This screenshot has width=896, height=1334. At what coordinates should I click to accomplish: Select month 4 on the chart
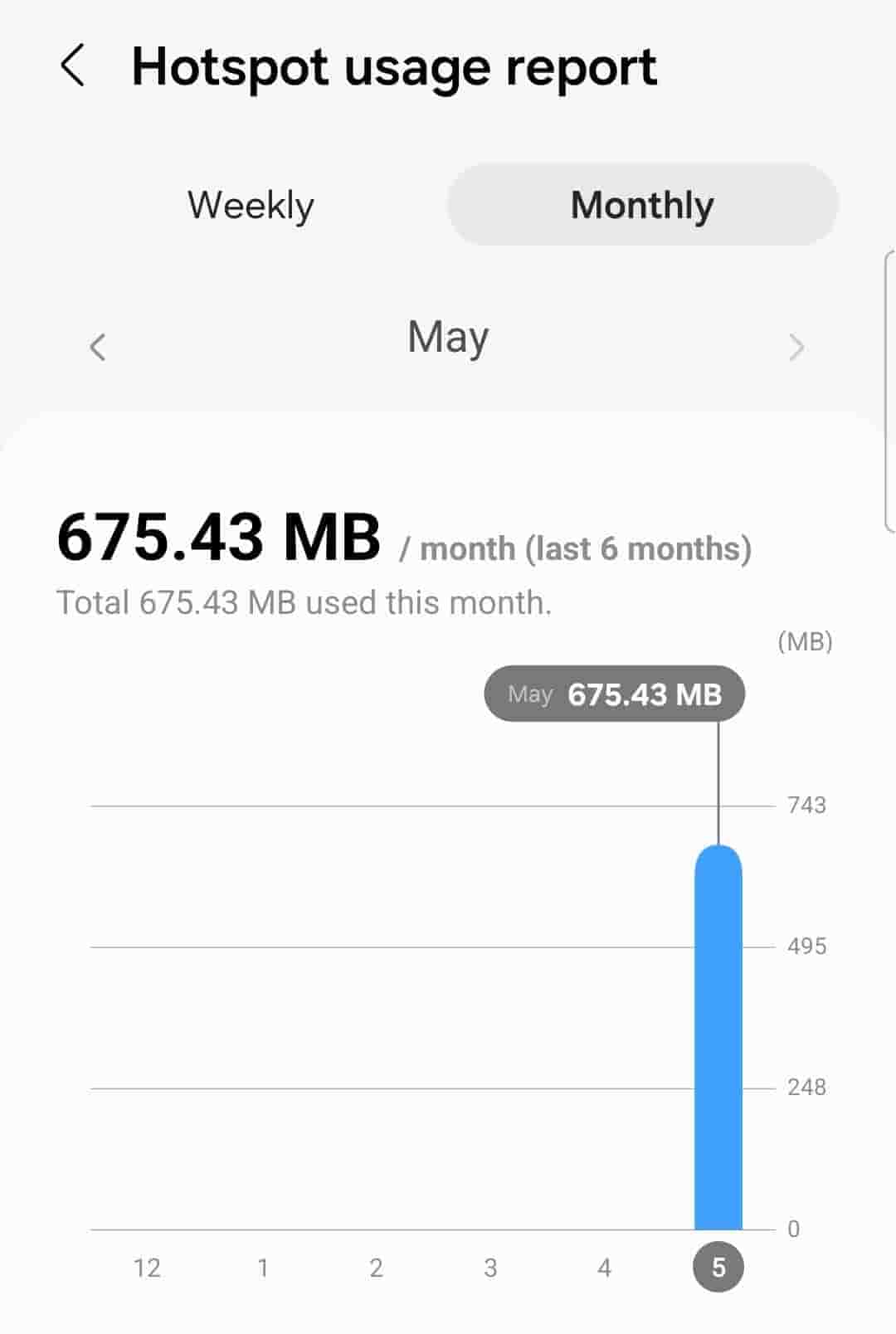point(604,1268)
